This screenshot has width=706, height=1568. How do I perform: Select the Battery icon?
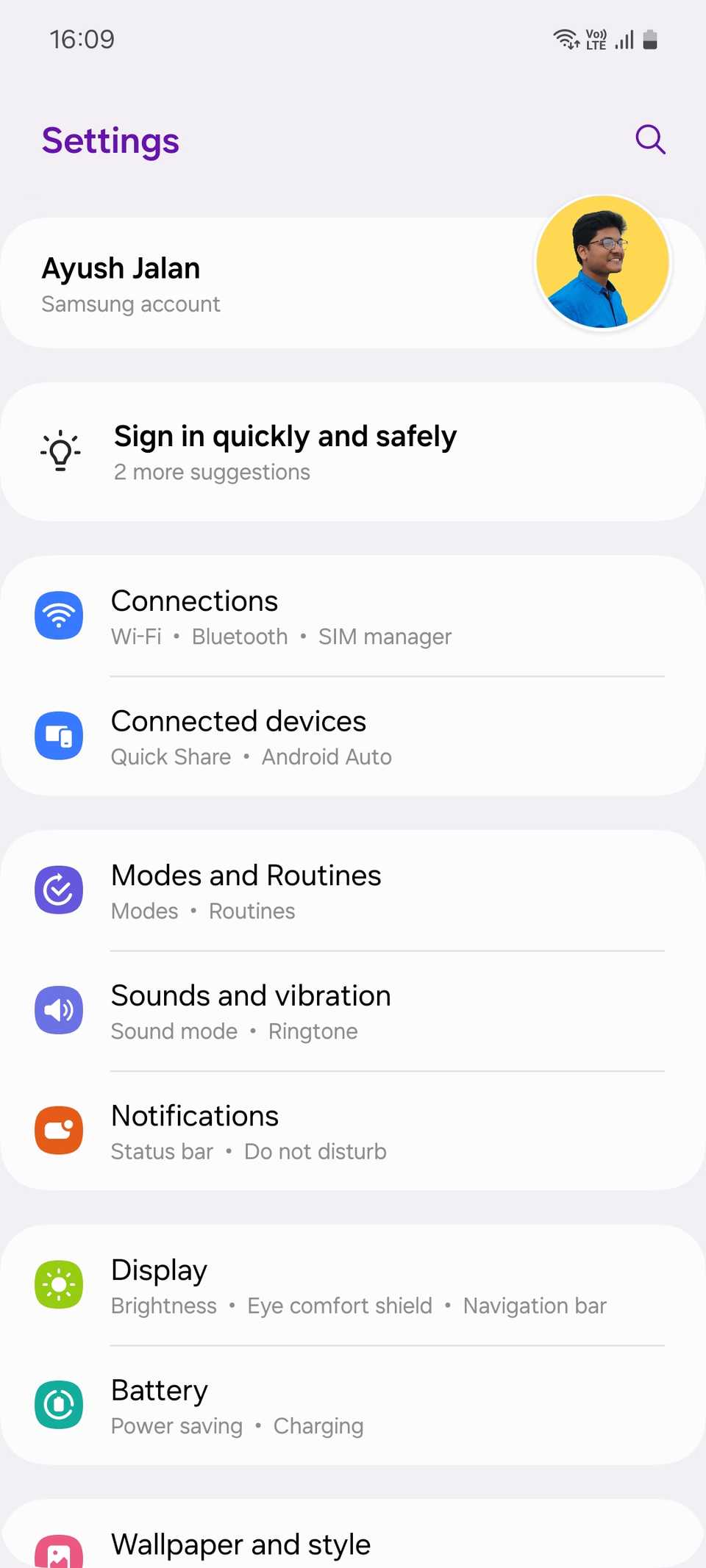pyautogui.click(x=59, y=1404)
